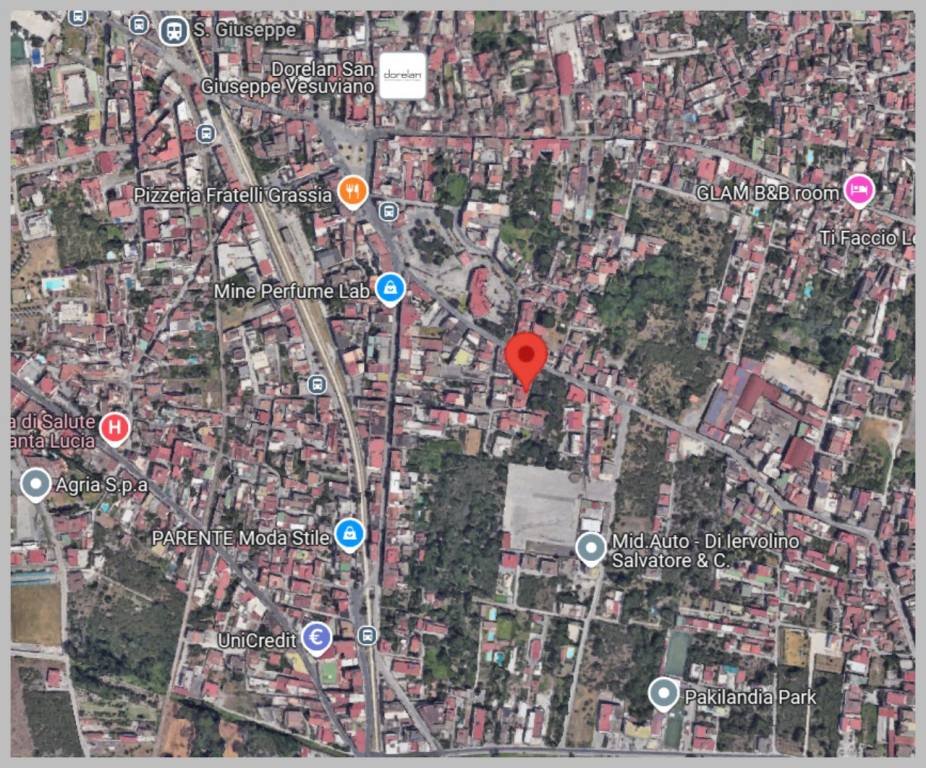The image size is (926, 768).
Task: Select the PARENTE Moda Stile marker
Action: 349,535
